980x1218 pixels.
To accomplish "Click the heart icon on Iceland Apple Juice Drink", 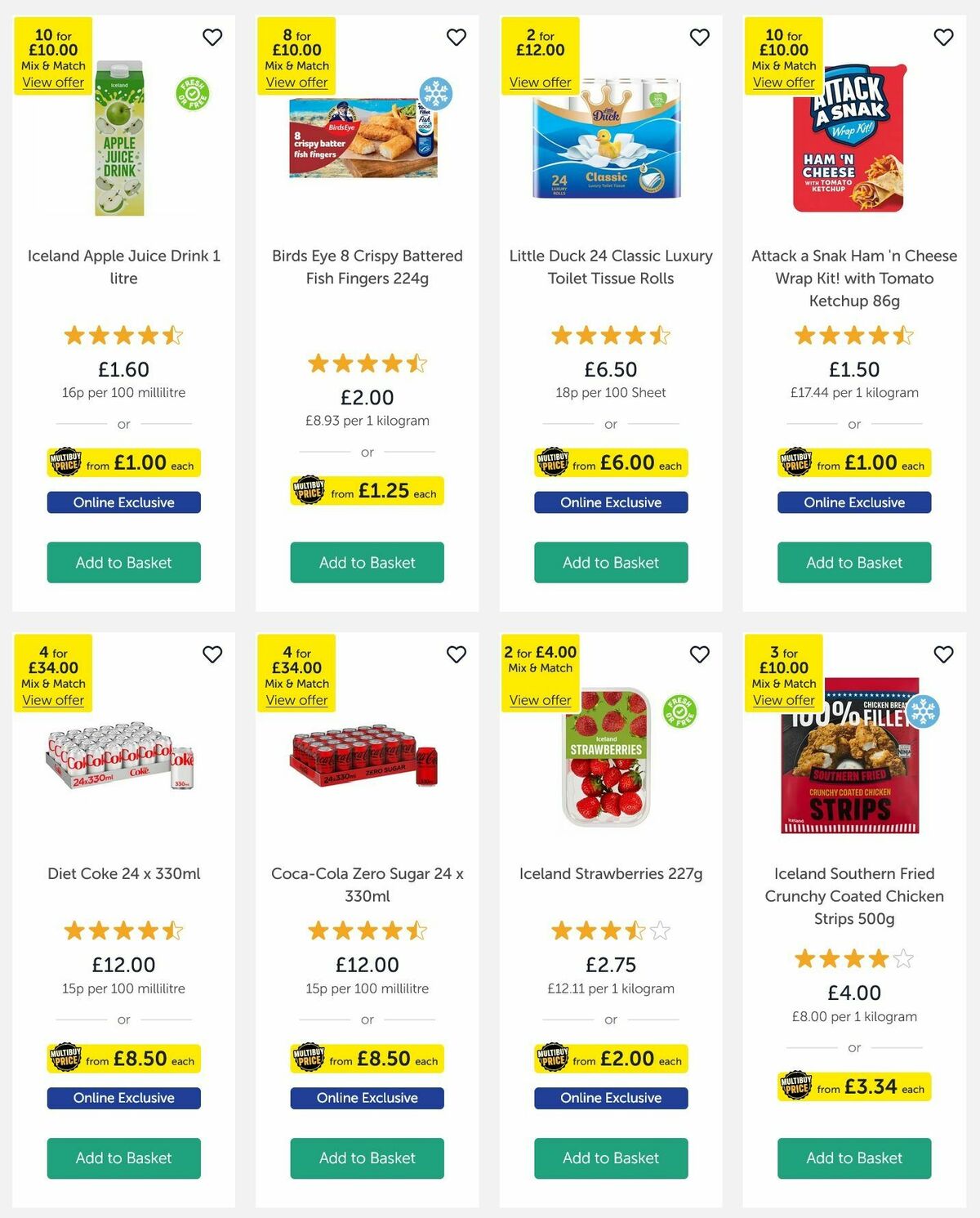I will [x=212, y=38].
